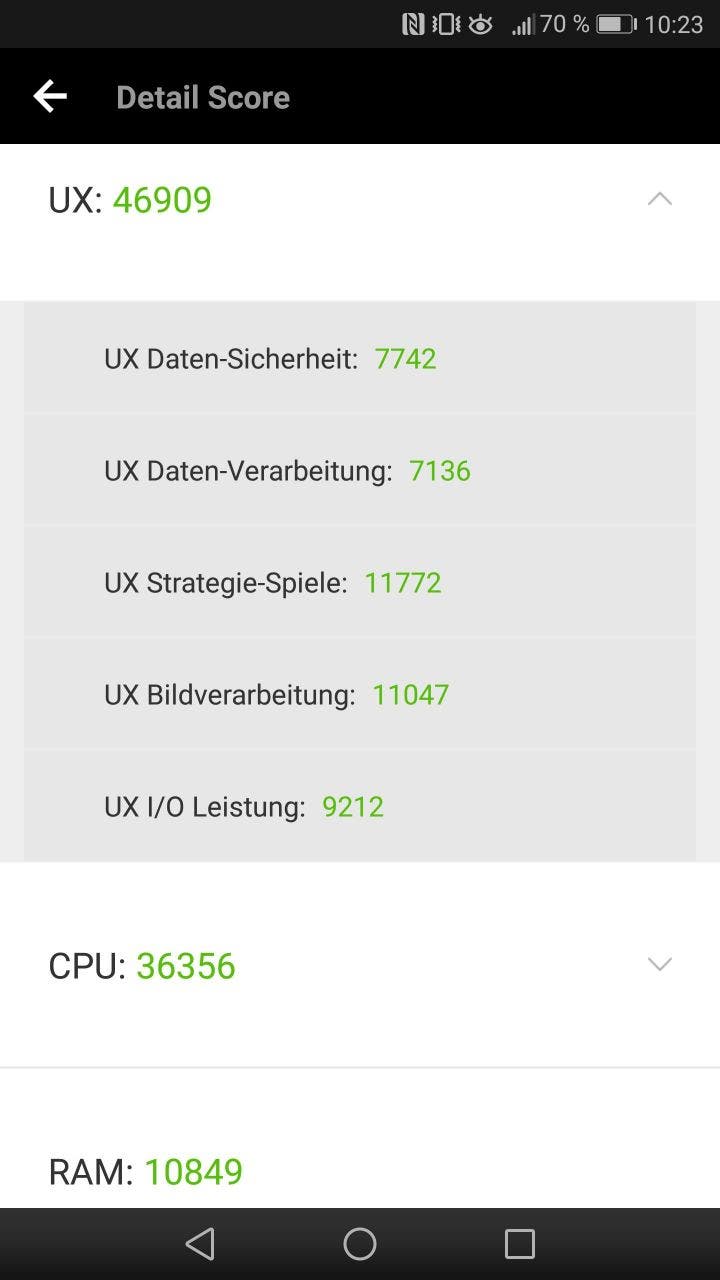Collapse the UX score section
This screenshot has width=720, height=1280.
click(x=659, y=199)
